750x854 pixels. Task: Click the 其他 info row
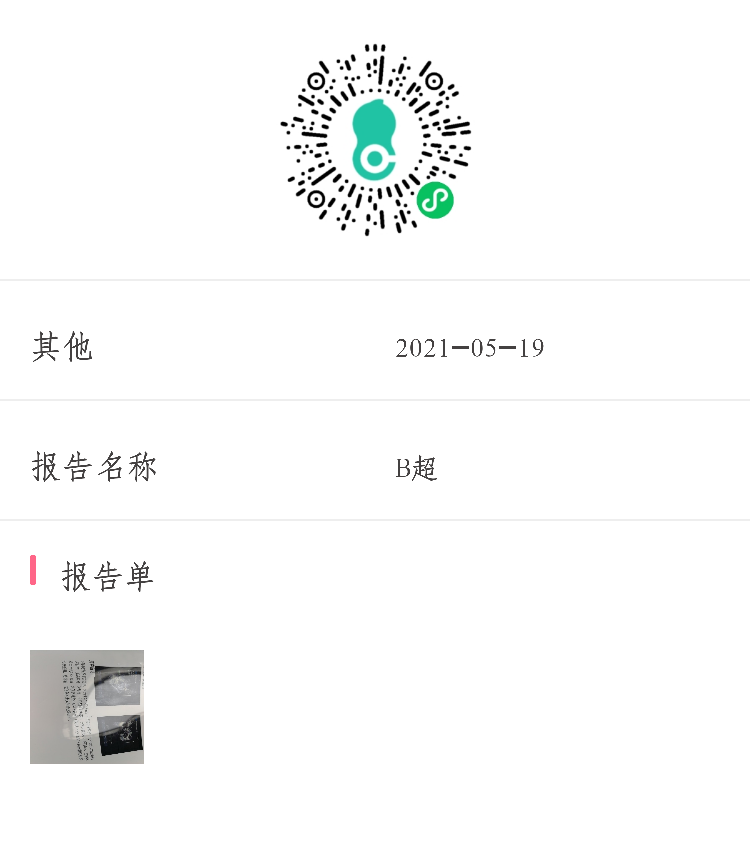point(375,347)
